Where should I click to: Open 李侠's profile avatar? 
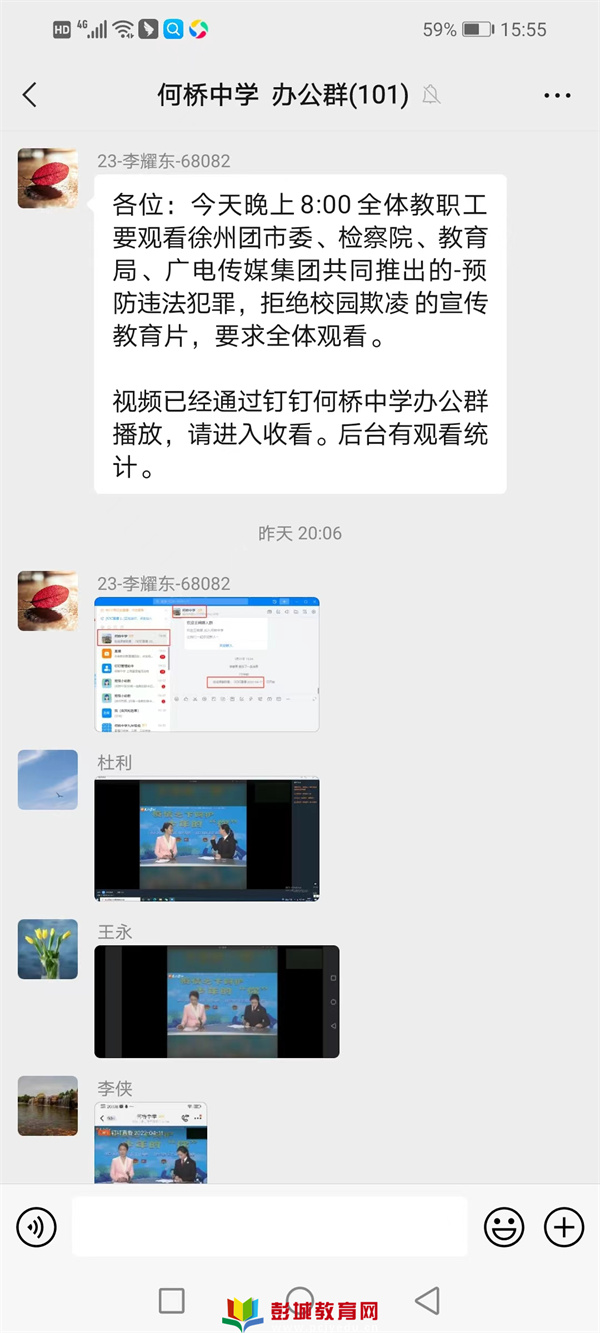[48, 1105]
